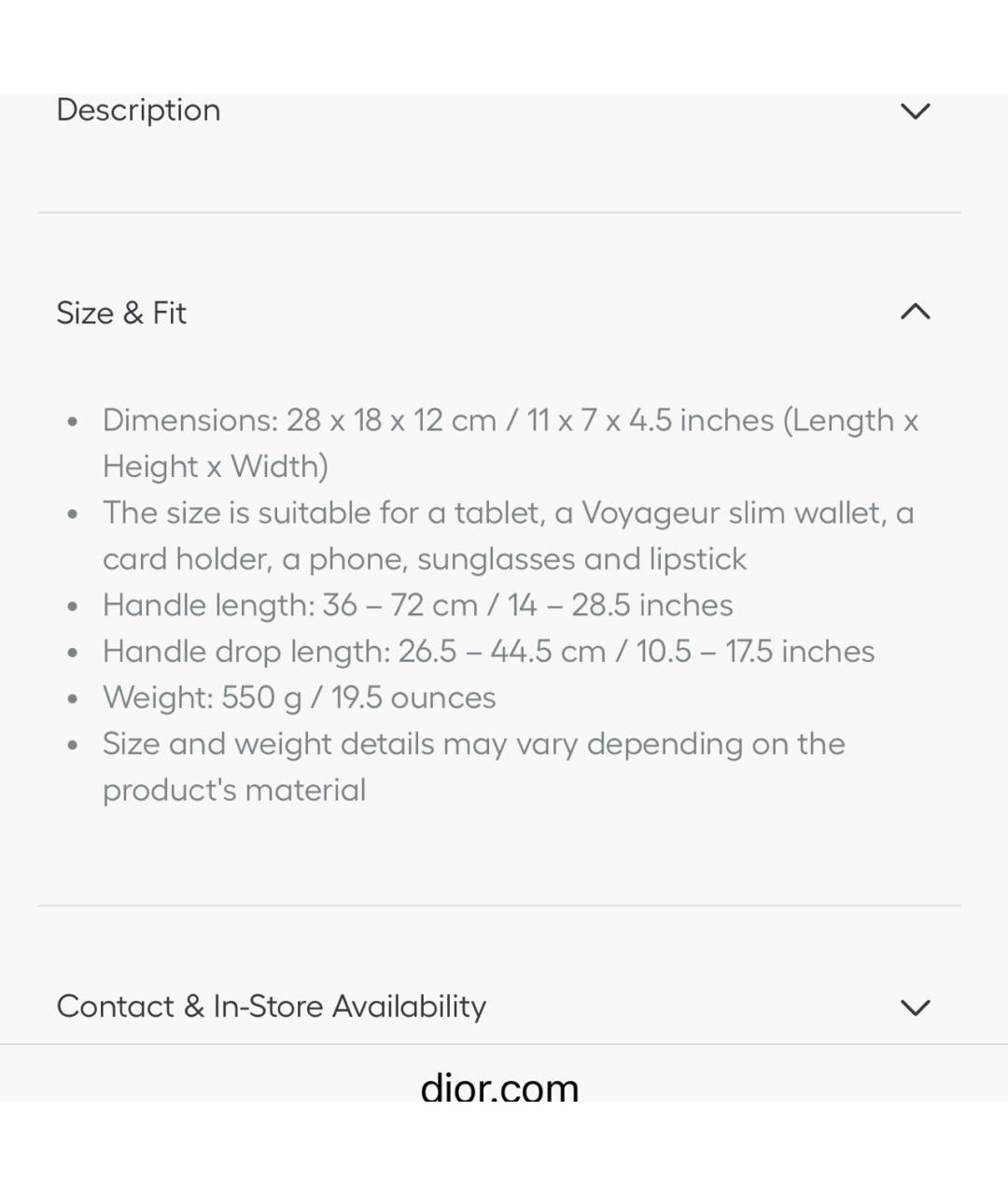Image resolution: width=1008 pixels, height=1195 pixels.
Task: Expand the Description section
Action: (915, 111)
